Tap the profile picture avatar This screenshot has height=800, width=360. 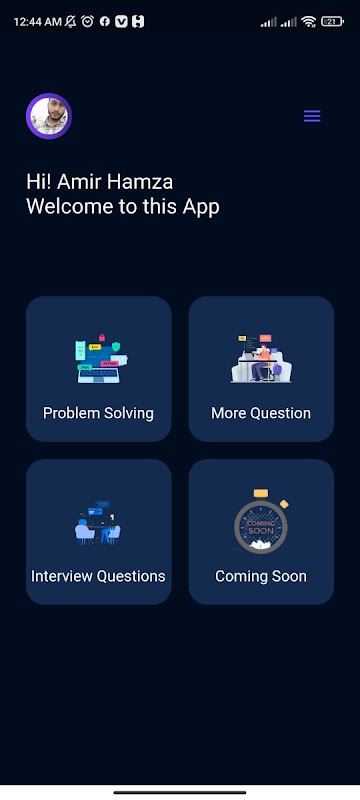pos(49,116)
